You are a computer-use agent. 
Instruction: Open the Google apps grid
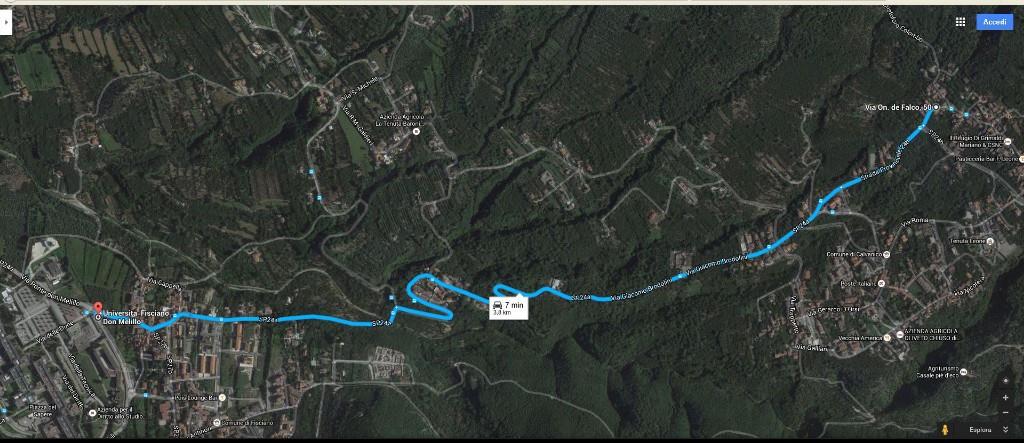coord(960,22)
